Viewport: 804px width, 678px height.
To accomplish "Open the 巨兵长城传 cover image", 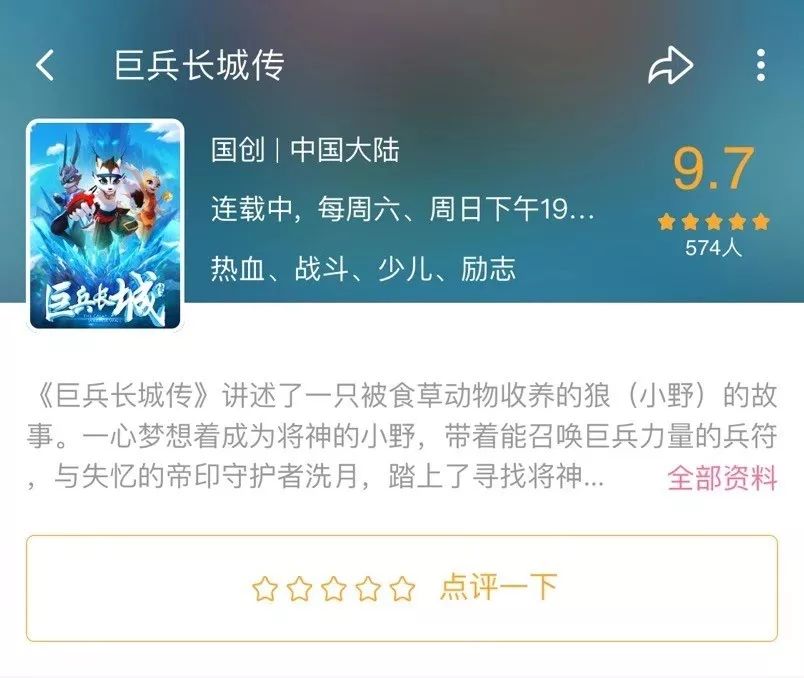I will (x=105, y=224).
